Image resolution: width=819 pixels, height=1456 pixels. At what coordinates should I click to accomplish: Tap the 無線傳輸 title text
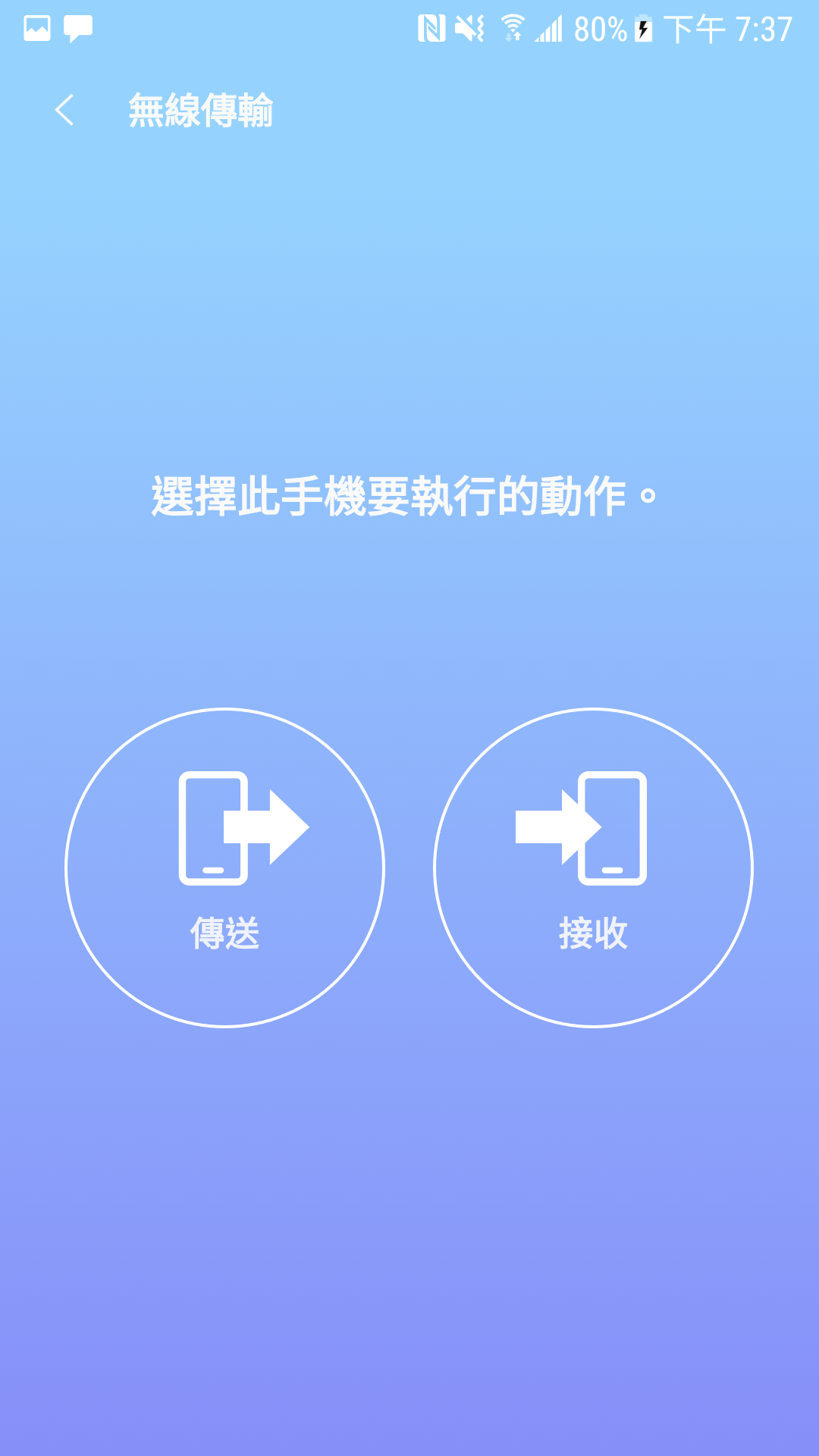point(202,110)
